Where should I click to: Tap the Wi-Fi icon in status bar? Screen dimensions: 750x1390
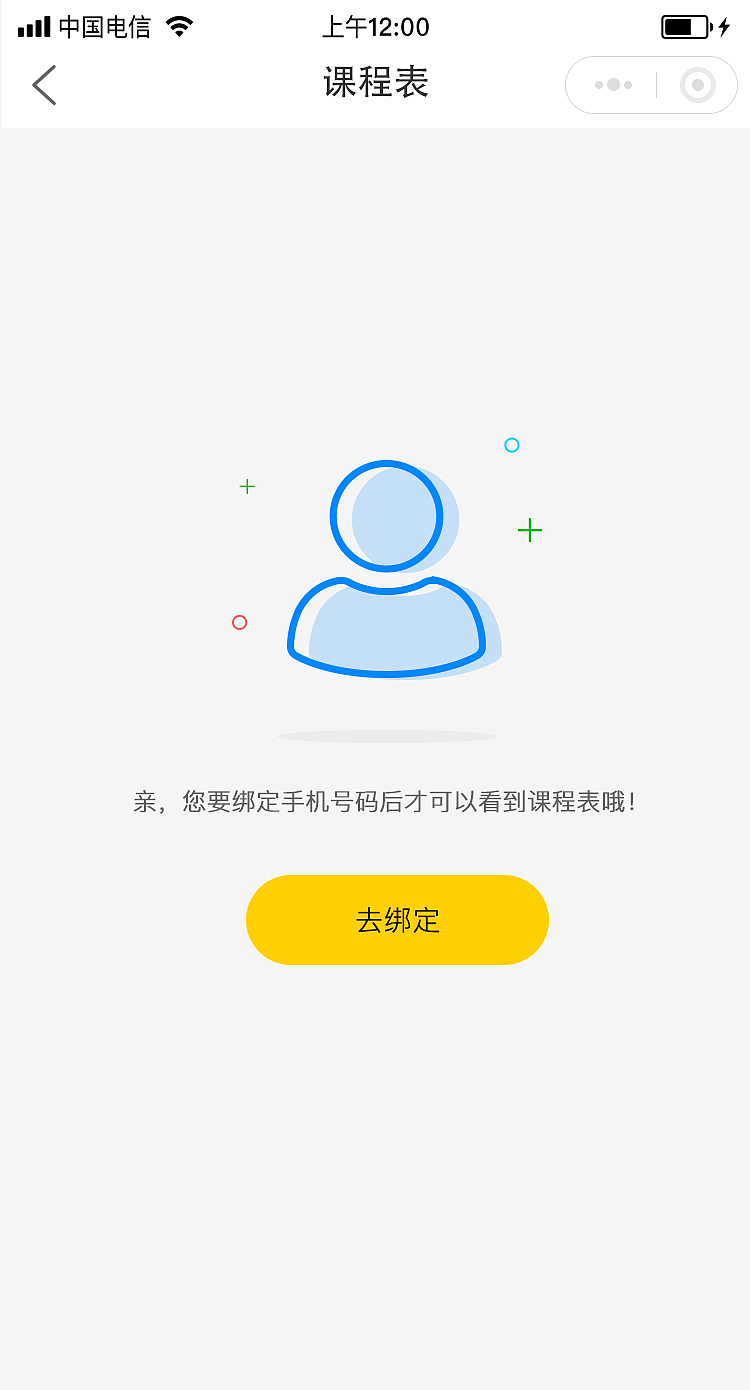point(179,26)
